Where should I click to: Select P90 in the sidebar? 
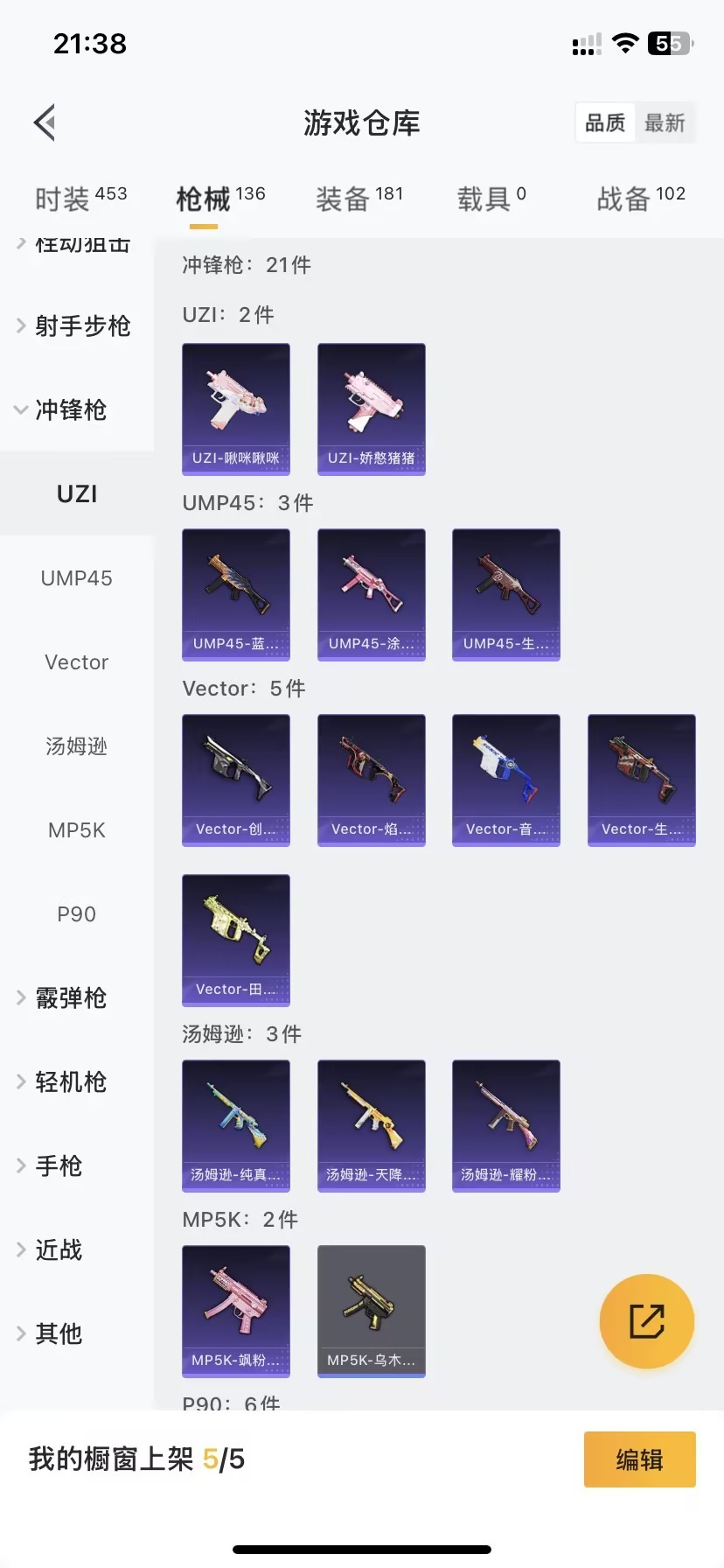[77, 914]
